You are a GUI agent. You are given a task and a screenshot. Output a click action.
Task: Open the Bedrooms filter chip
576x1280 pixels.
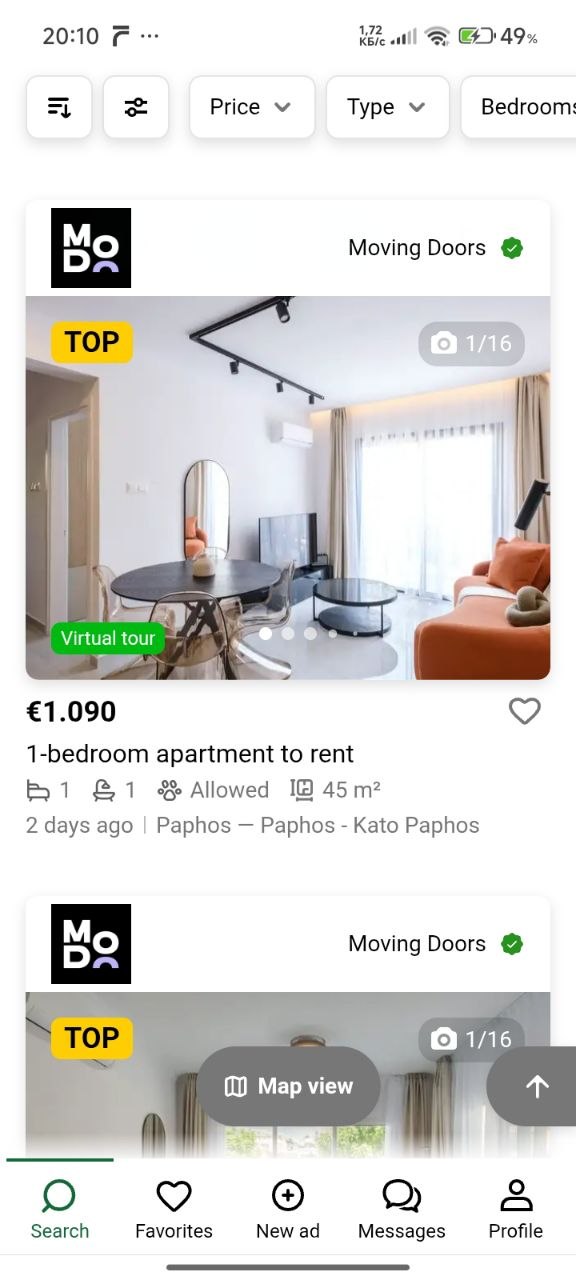pos(520,107)
